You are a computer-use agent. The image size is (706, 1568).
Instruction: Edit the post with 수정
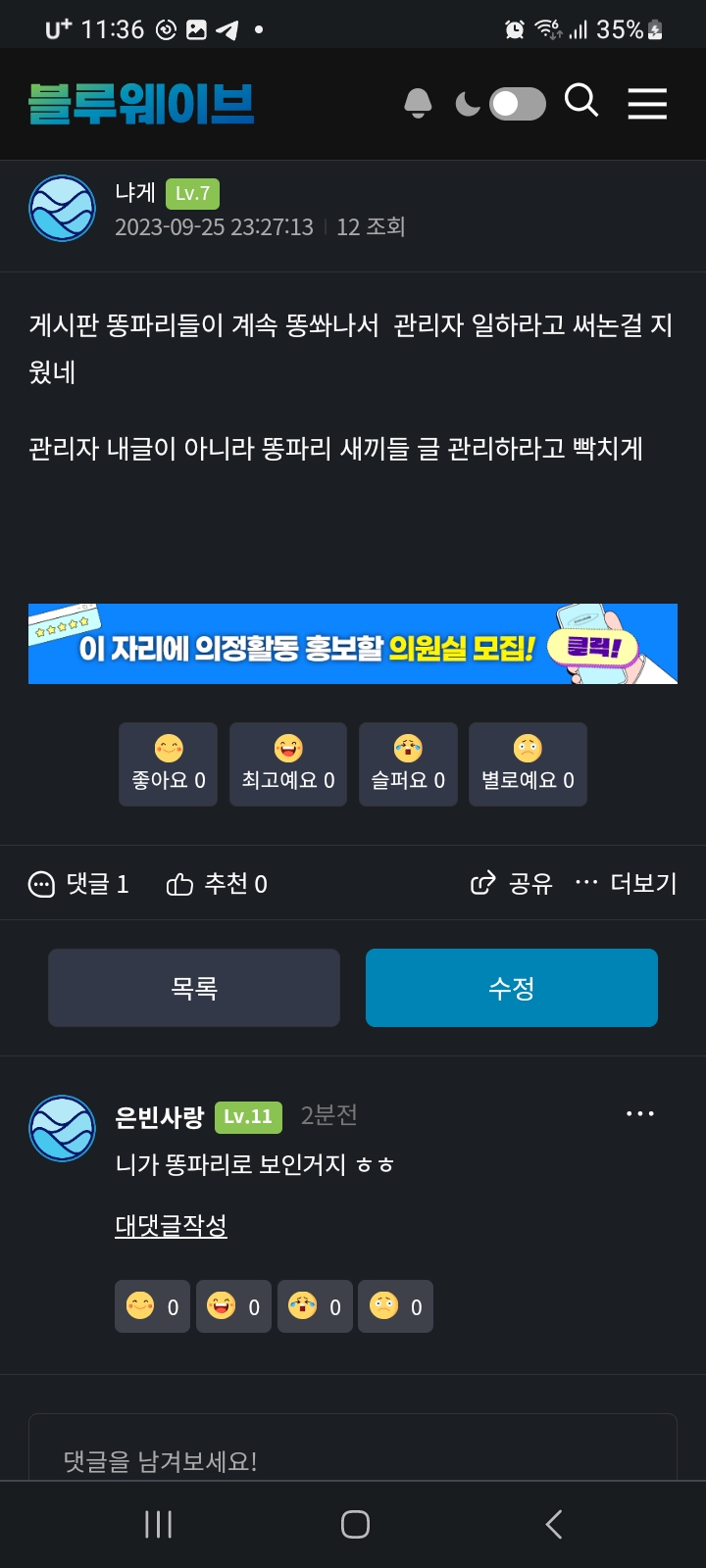pos(512,988)
